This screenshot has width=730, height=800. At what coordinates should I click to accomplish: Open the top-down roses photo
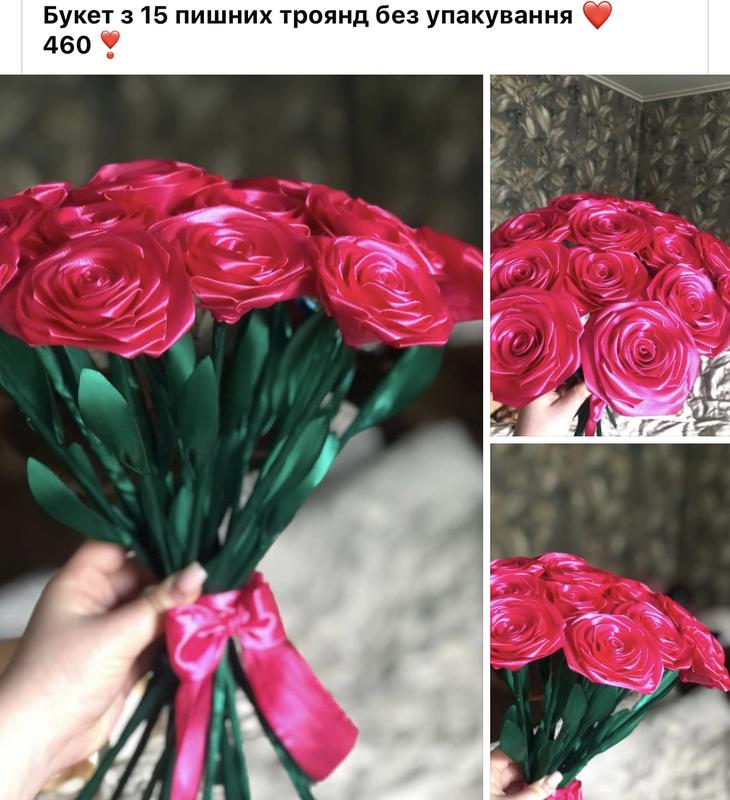(610, 256)
